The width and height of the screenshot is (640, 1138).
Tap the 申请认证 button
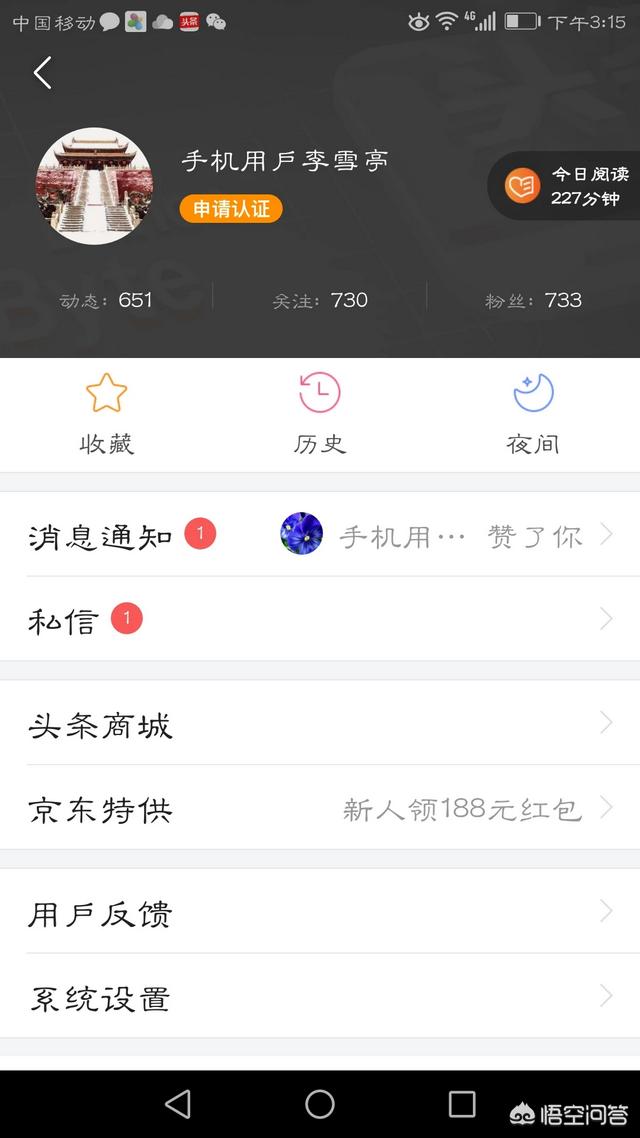pyautogui.click(x=231, y=208)
